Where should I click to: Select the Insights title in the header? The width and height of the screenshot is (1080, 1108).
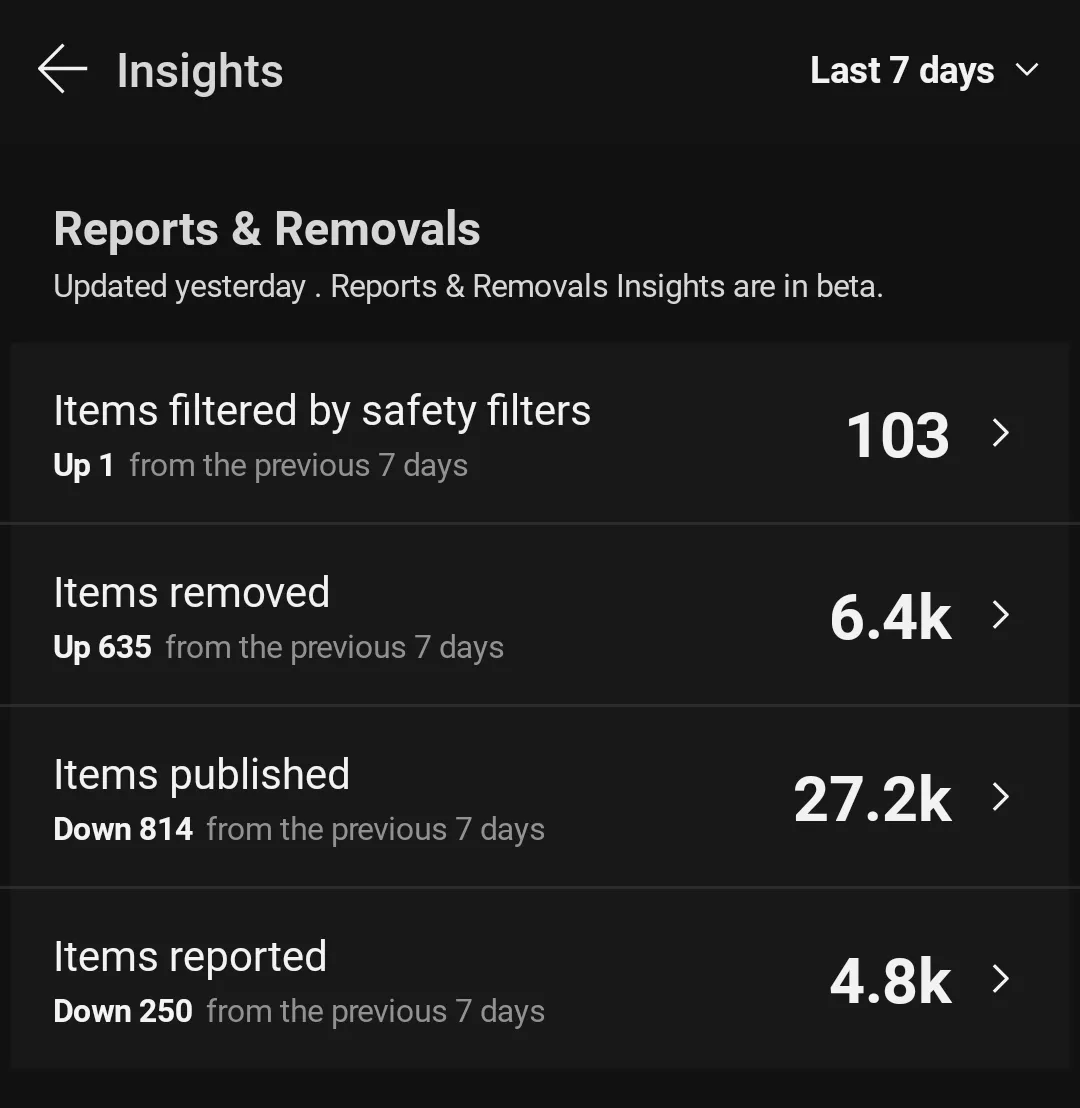click(x=199, y=70)
